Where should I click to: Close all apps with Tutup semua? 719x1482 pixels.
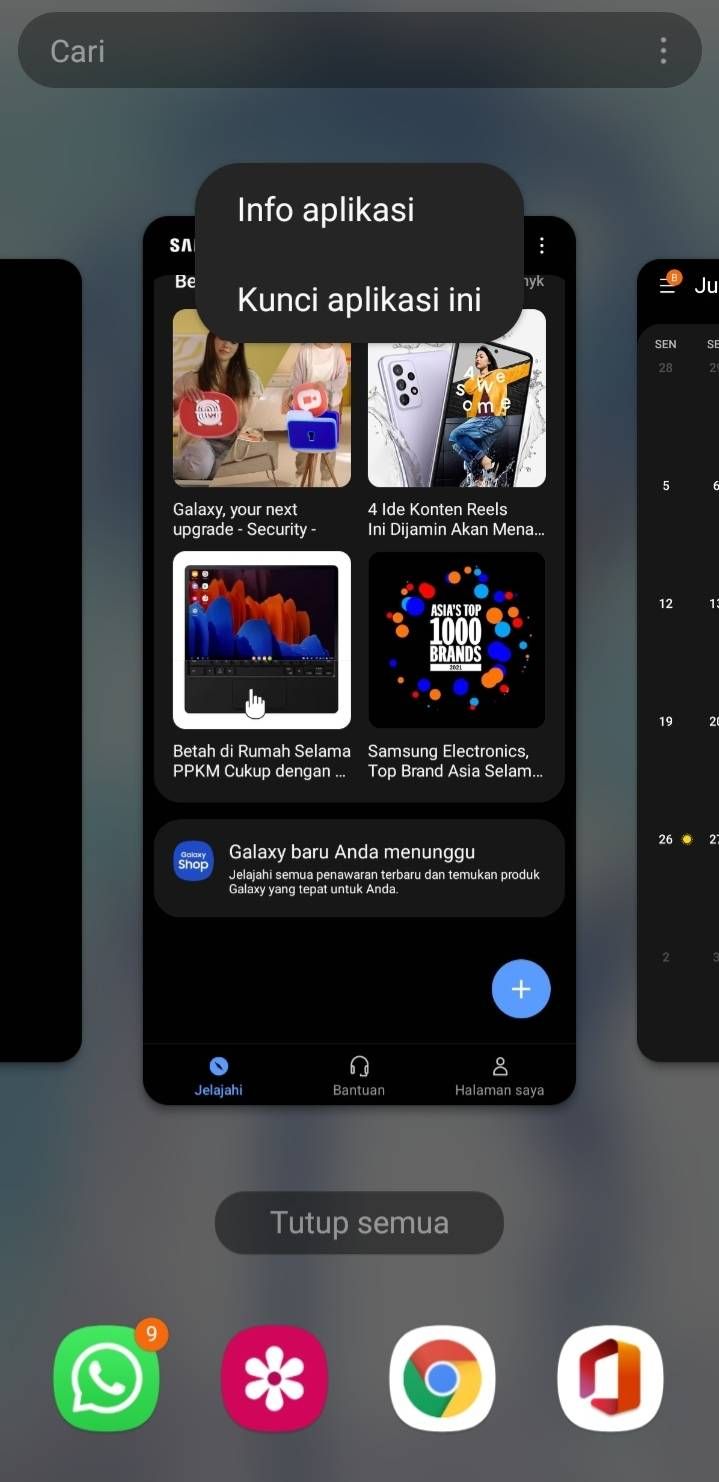[359, 1222]
